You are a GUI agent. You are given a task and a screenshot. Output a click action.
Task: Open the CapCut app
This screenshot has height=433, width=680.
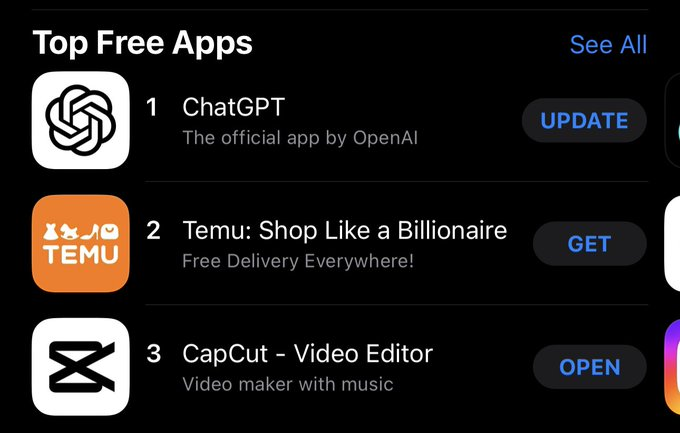pyautogui.click(x=589, y=367)
